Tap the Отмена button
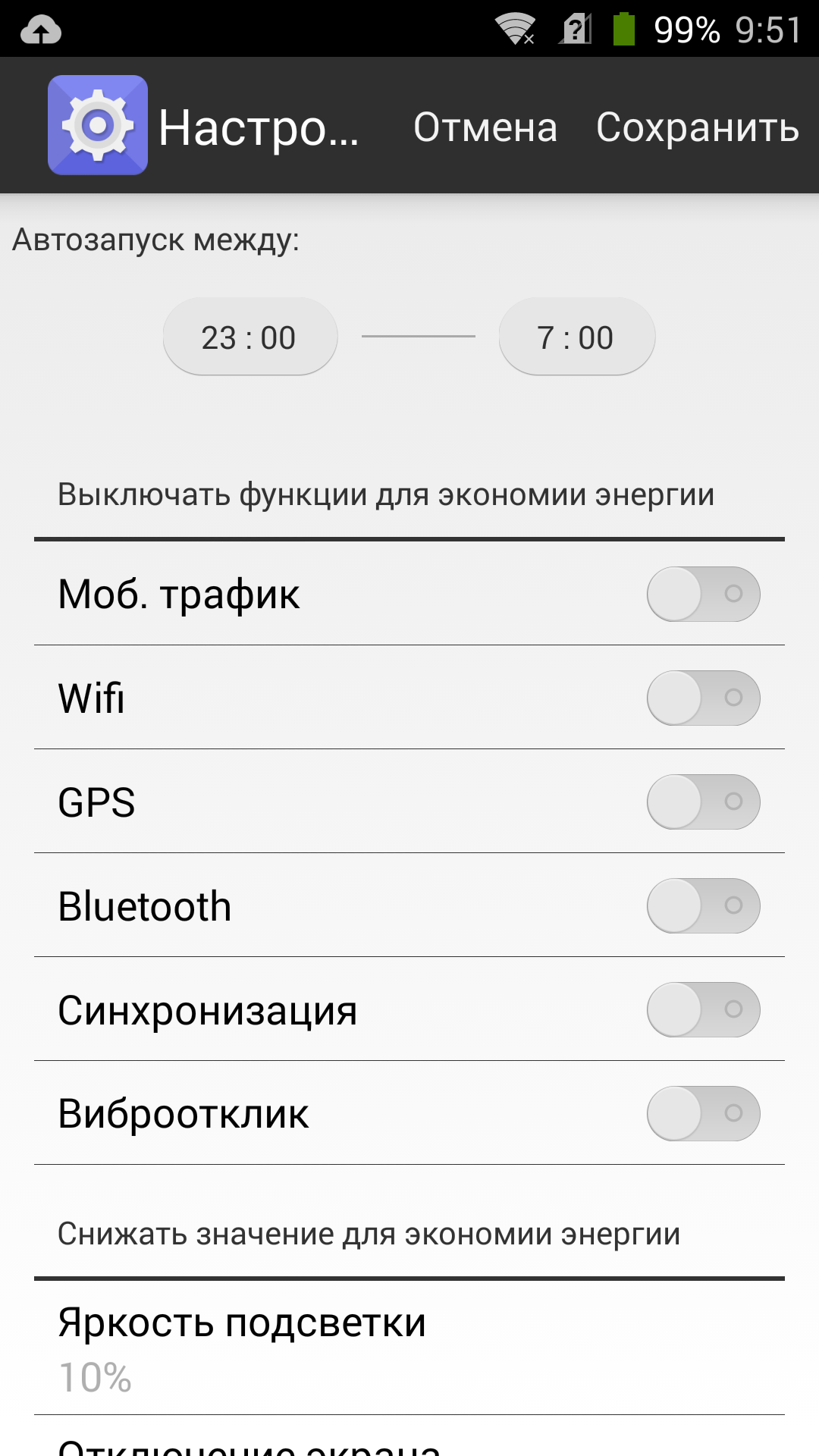Screen dimensions: 819x1456 coord(485,127)
